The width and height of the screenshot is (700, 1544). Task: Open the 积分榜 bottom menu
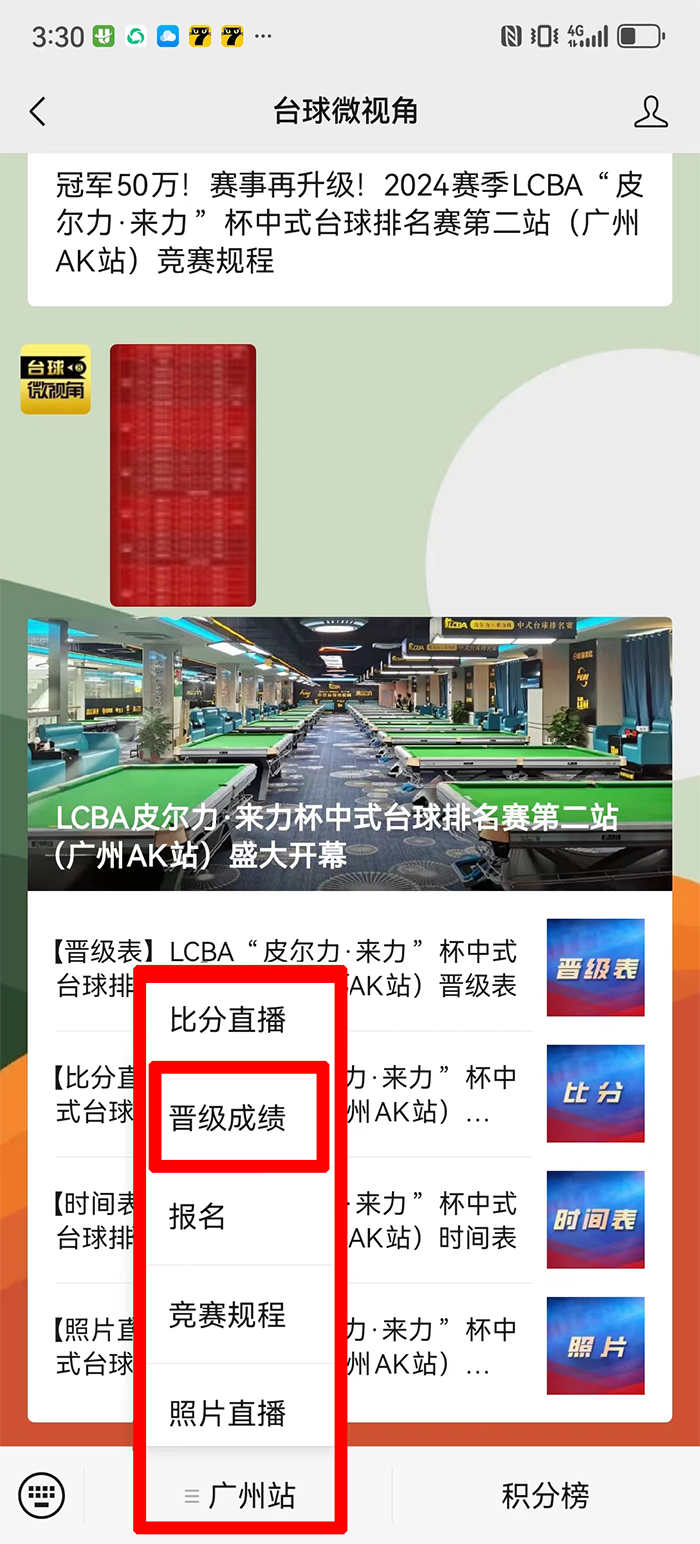[545, 1496]
